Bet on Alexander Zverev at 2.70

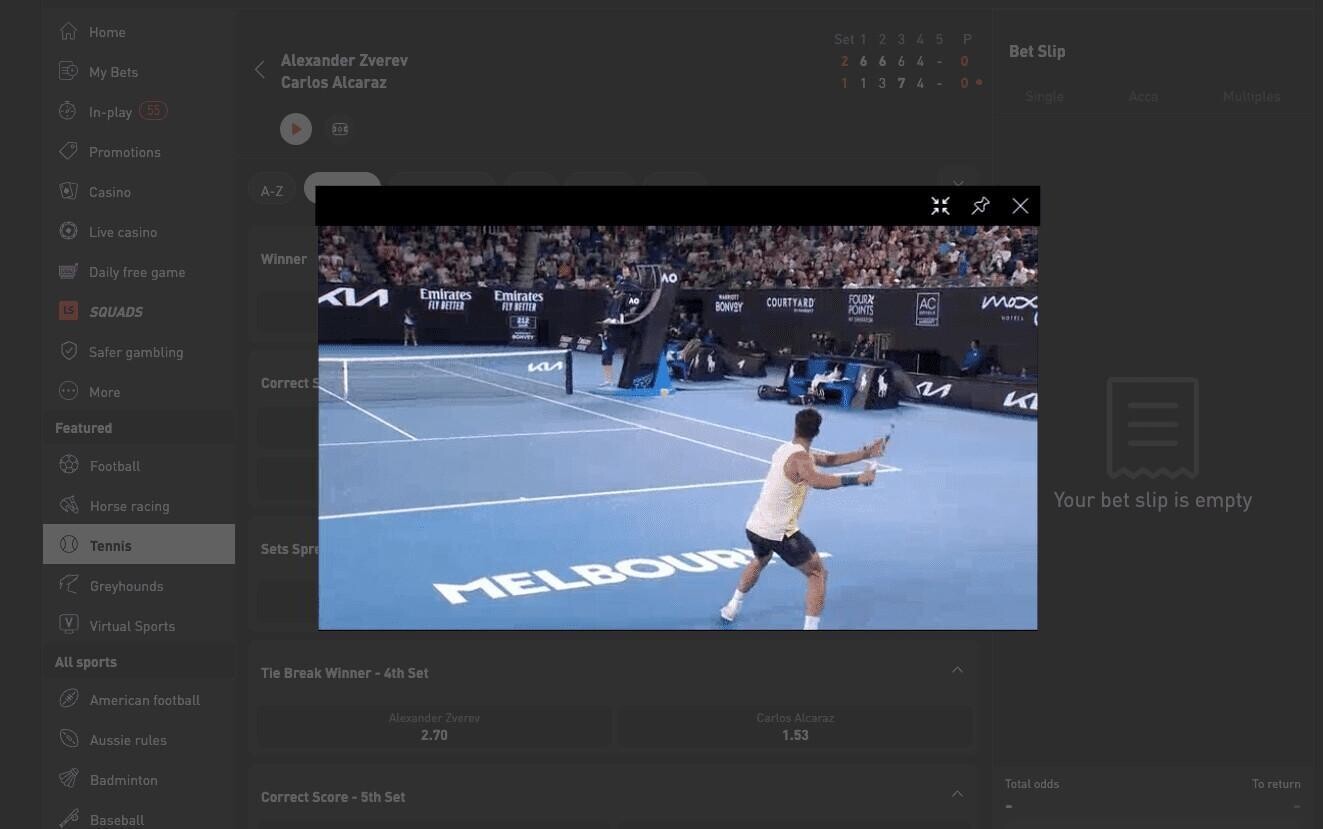click(x=434, y=727)
